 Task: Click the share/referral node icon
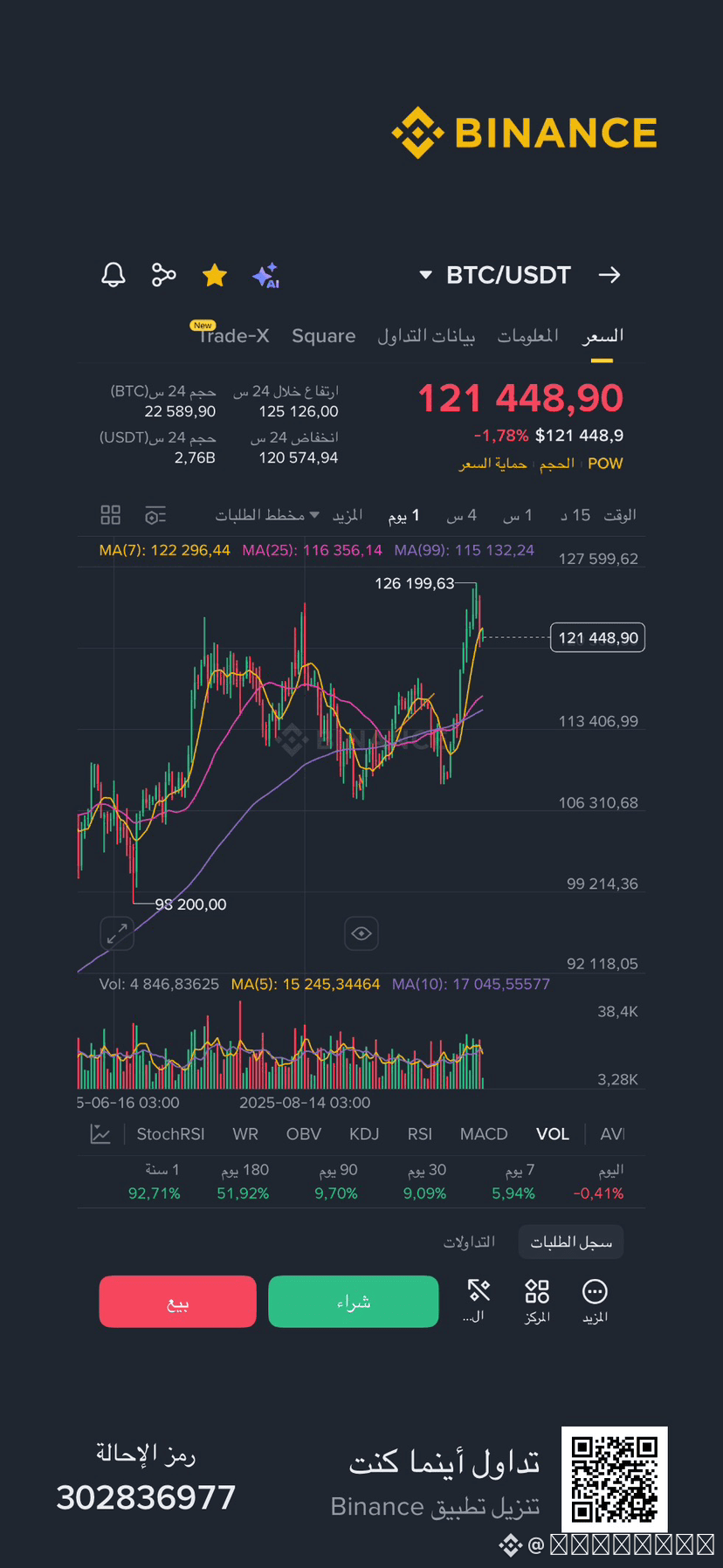pos(163,274)
